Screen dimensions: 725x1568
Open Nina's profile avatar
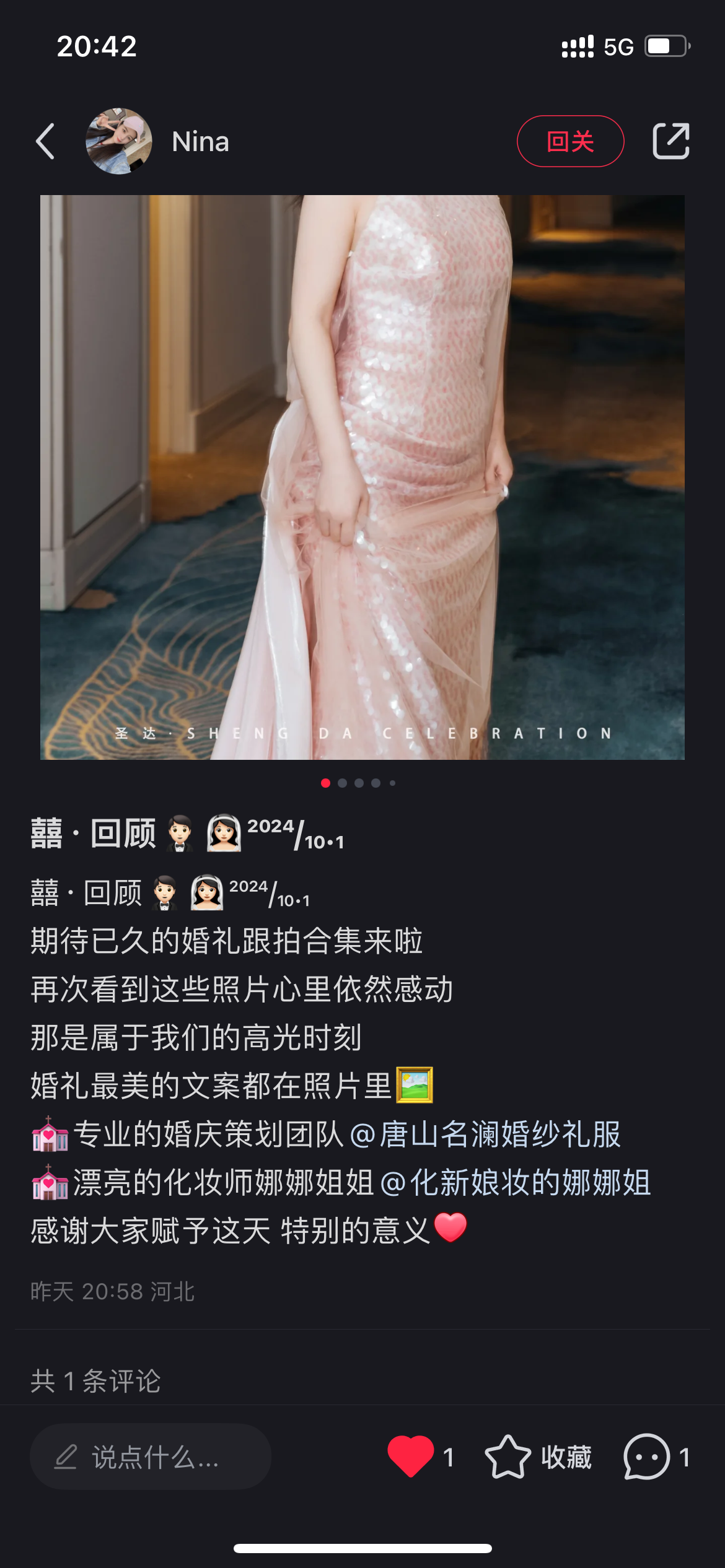point(118,141)
